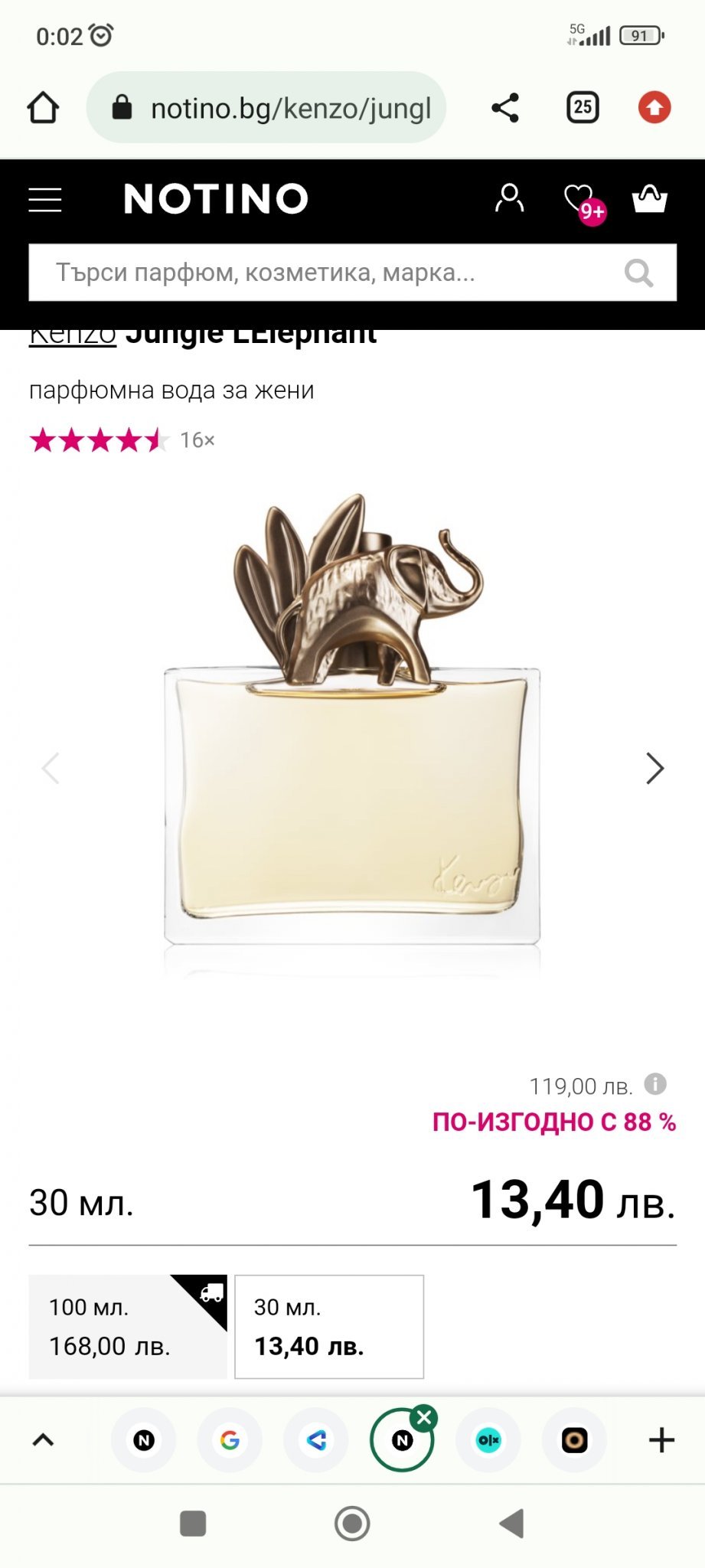The image size is (705, 1568).
Task: Add a new browser tab
Action: coord(661,1440)
